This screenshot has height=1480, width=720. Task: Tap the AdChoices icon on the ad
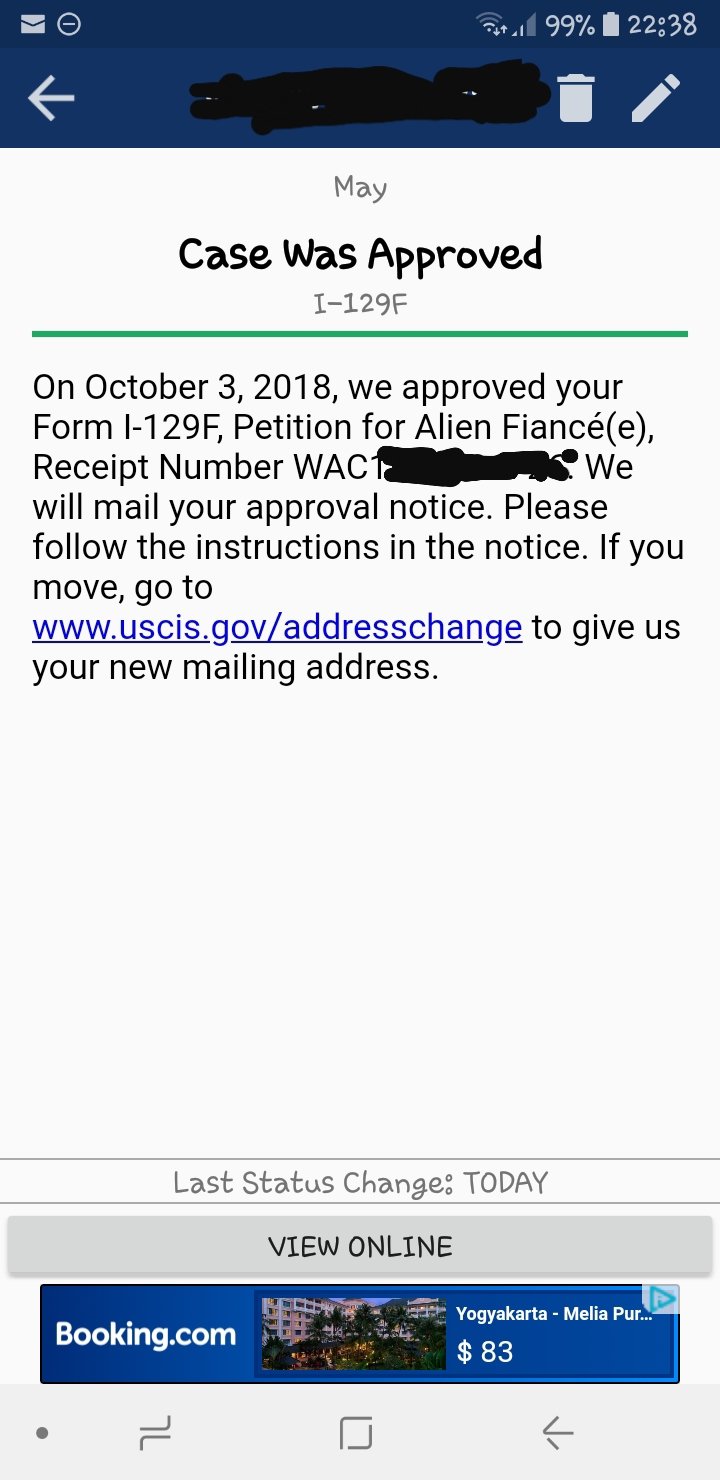[661, 1298]
